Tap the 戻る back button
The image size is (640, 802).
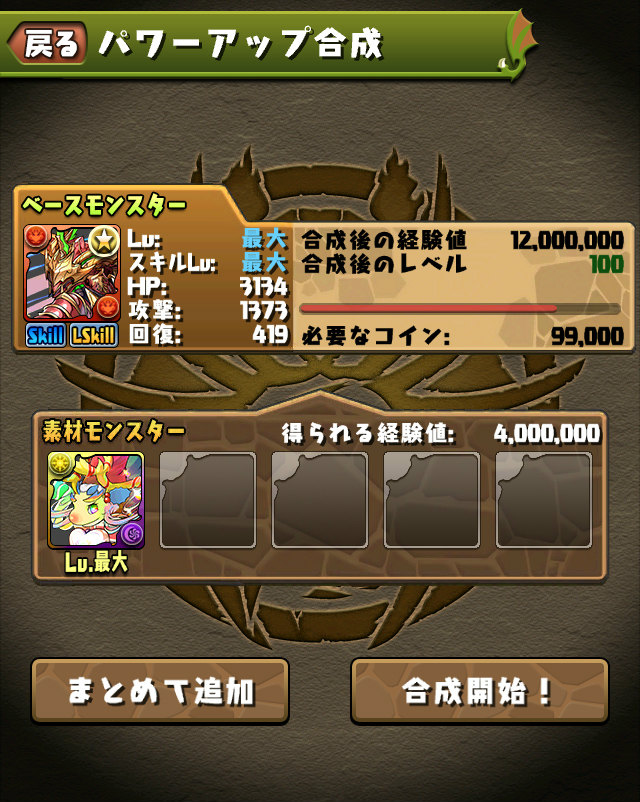(x=47, y=43)
